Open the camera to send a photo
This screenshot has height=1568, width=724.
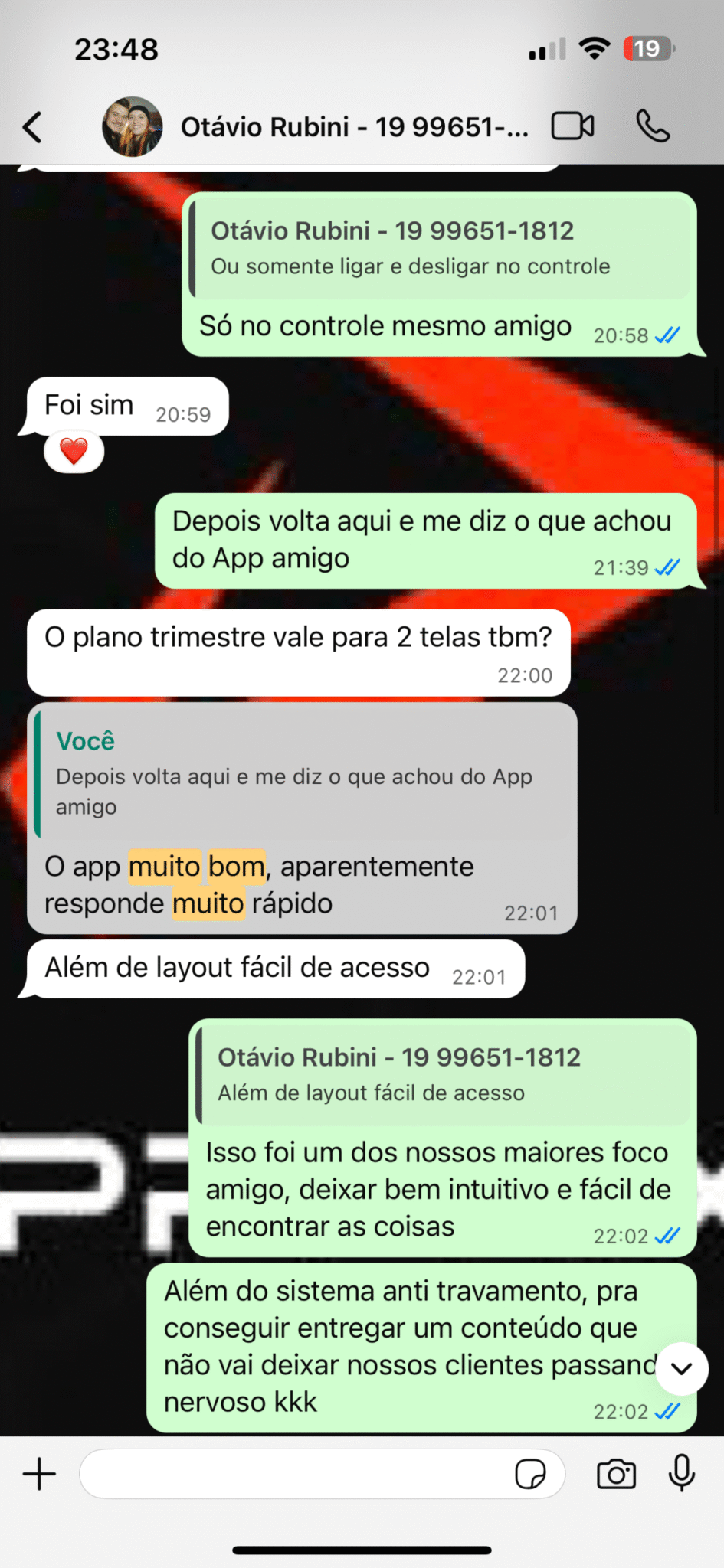click(616, 1474)
